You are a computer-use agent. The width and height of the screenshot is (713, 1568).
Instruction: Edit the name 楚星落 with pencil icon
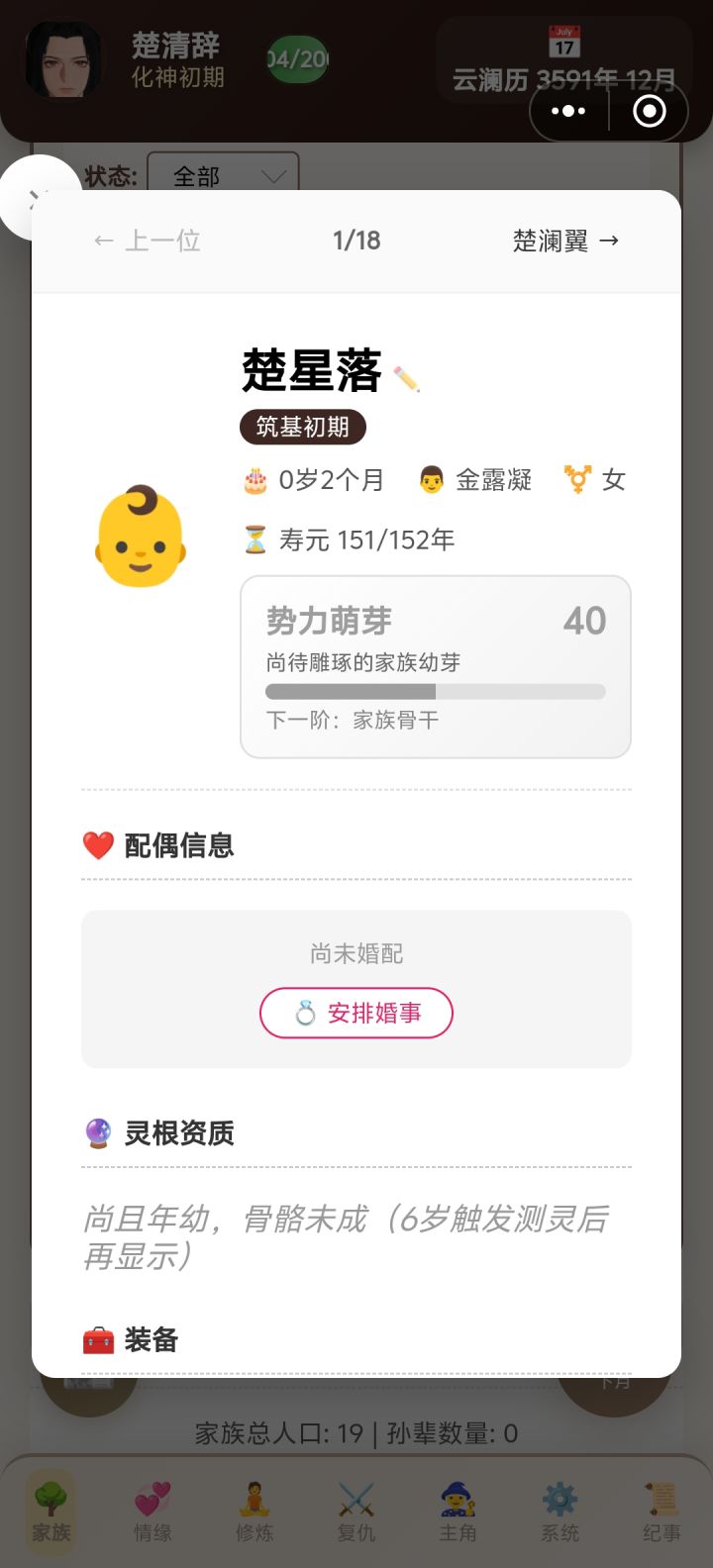(x=406, y=378)
